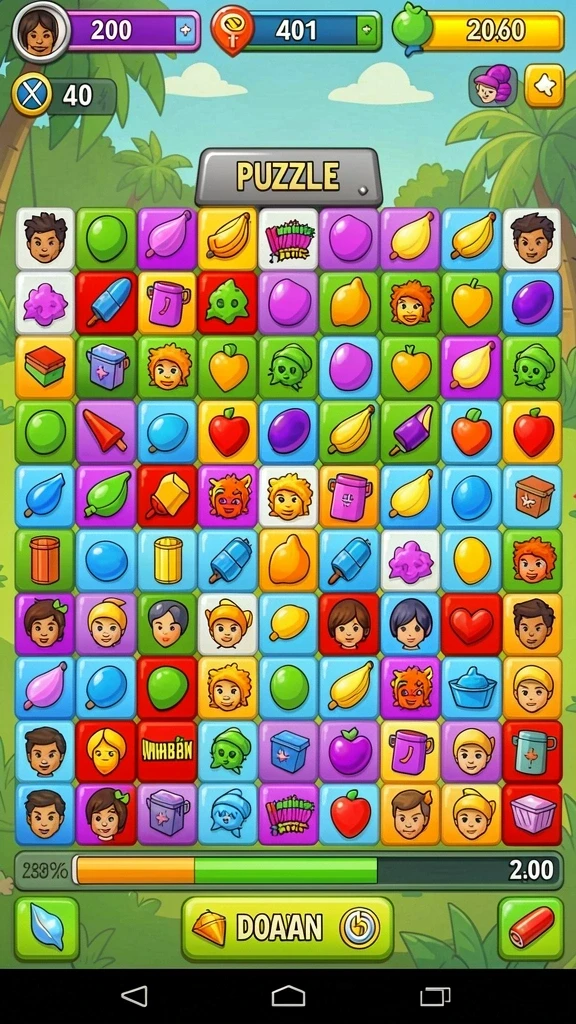Image resolution: width=576 pixels, height=1024 pixels.
Task: Tap the yellow star button
Action: tap(544, 86)
